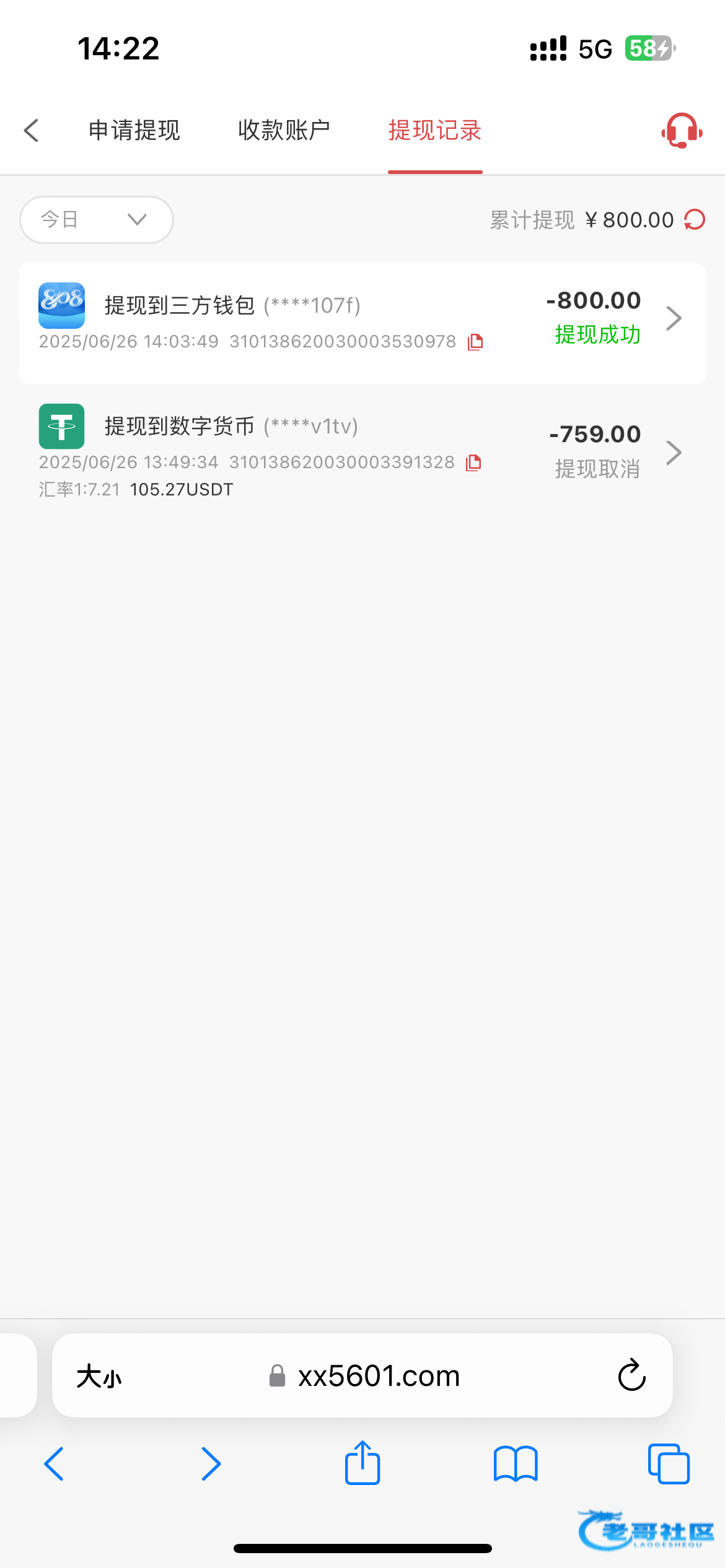Open the 提现到三方钱包 withdrawal record
This screenshot has height=1568, width=725.
362,323
